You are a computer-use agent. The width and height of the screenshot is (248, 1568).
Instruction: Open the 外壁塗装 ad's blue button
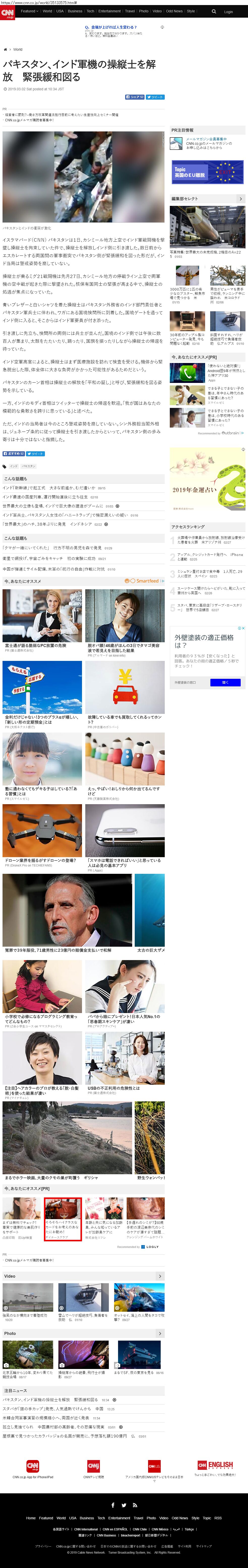click(x=226, y=682)
